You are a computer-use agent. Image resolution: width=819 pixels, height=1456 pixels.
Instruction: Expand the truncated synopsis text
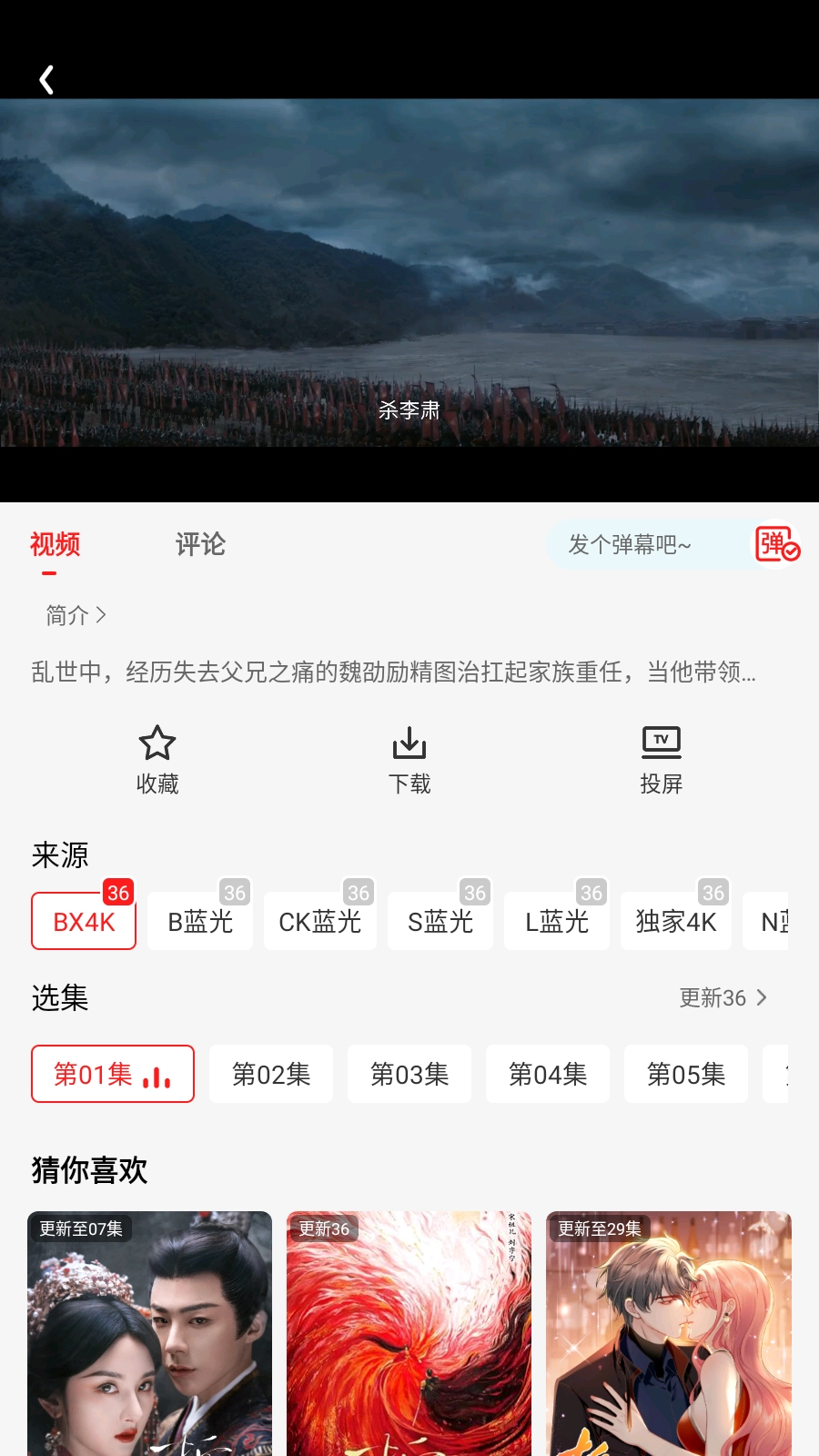coord(391,673)
